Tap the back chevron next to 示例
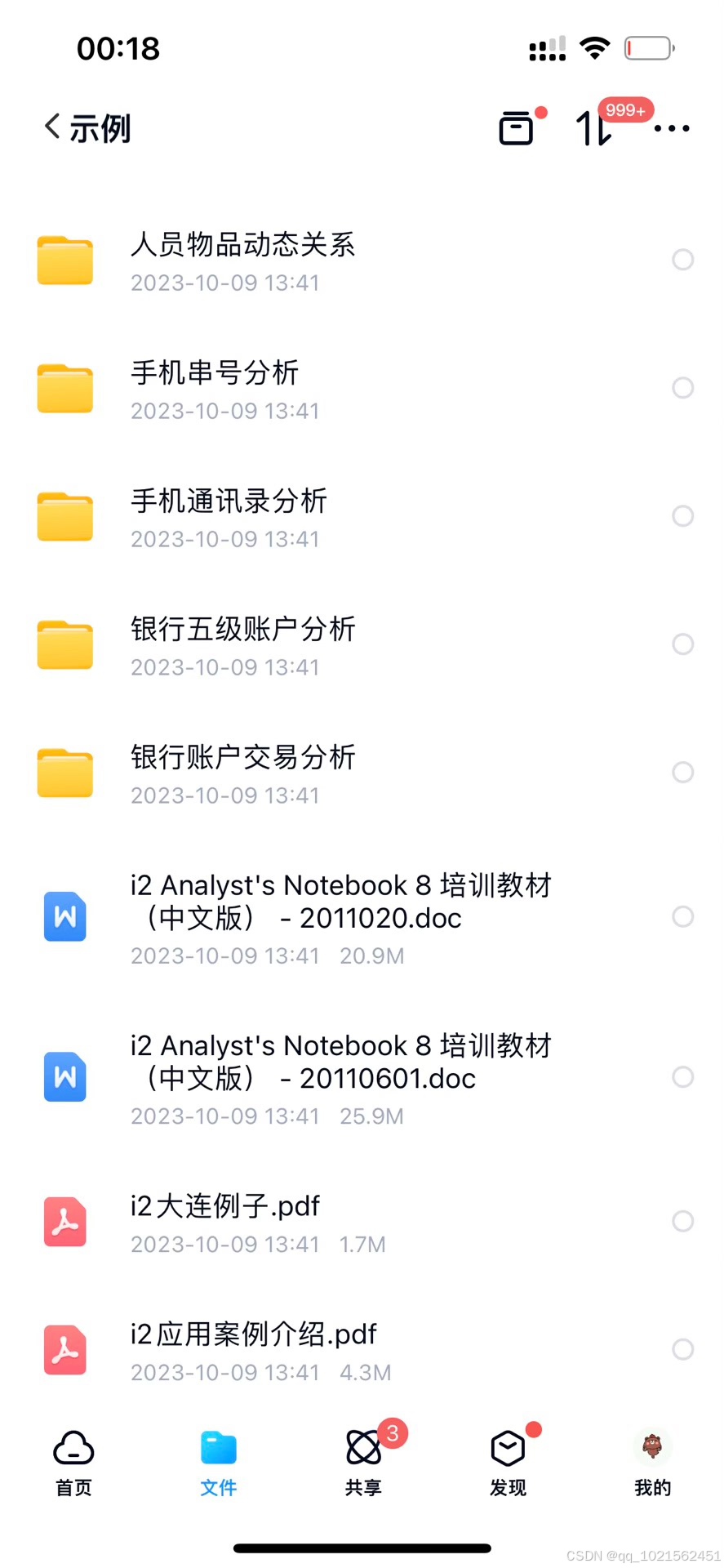This screenshot has height=1568, width=724. [51, 126]
